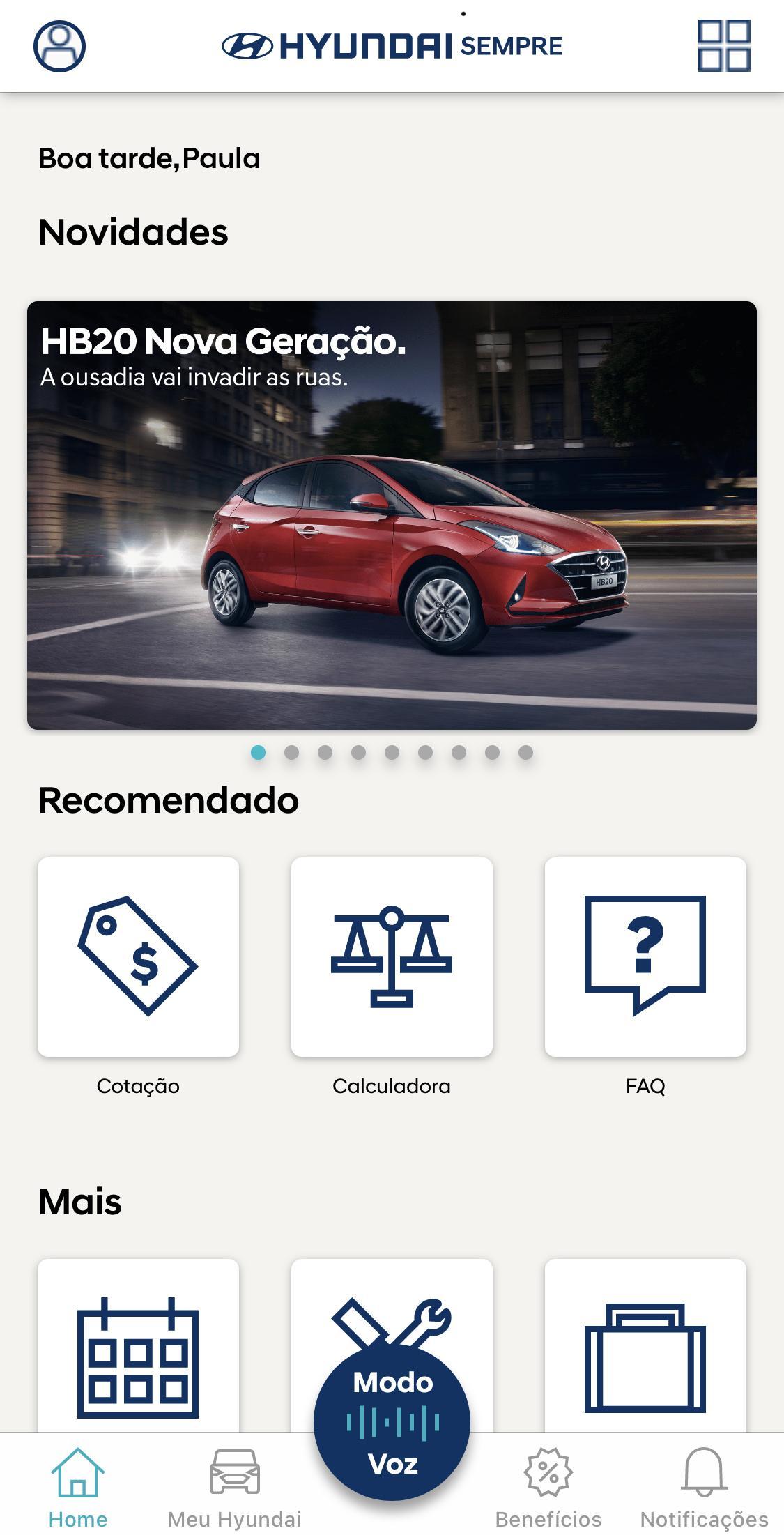784x1535 pixels.
Task: Select the last carousel dot
Action: 526,752
